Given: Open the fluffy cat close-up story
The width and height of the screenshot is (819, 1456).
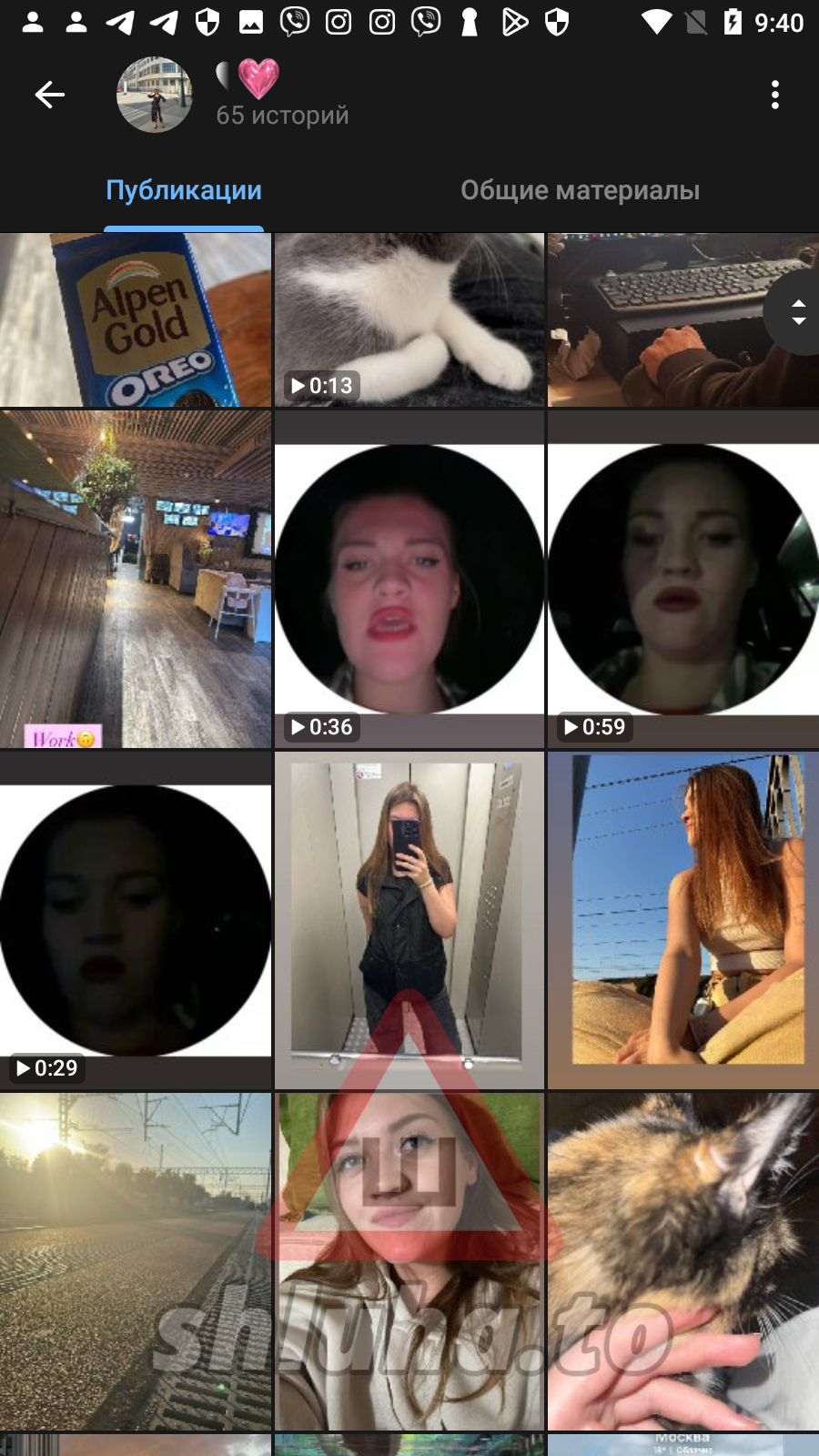Looking at the screenshot, I should (682, 1261).
